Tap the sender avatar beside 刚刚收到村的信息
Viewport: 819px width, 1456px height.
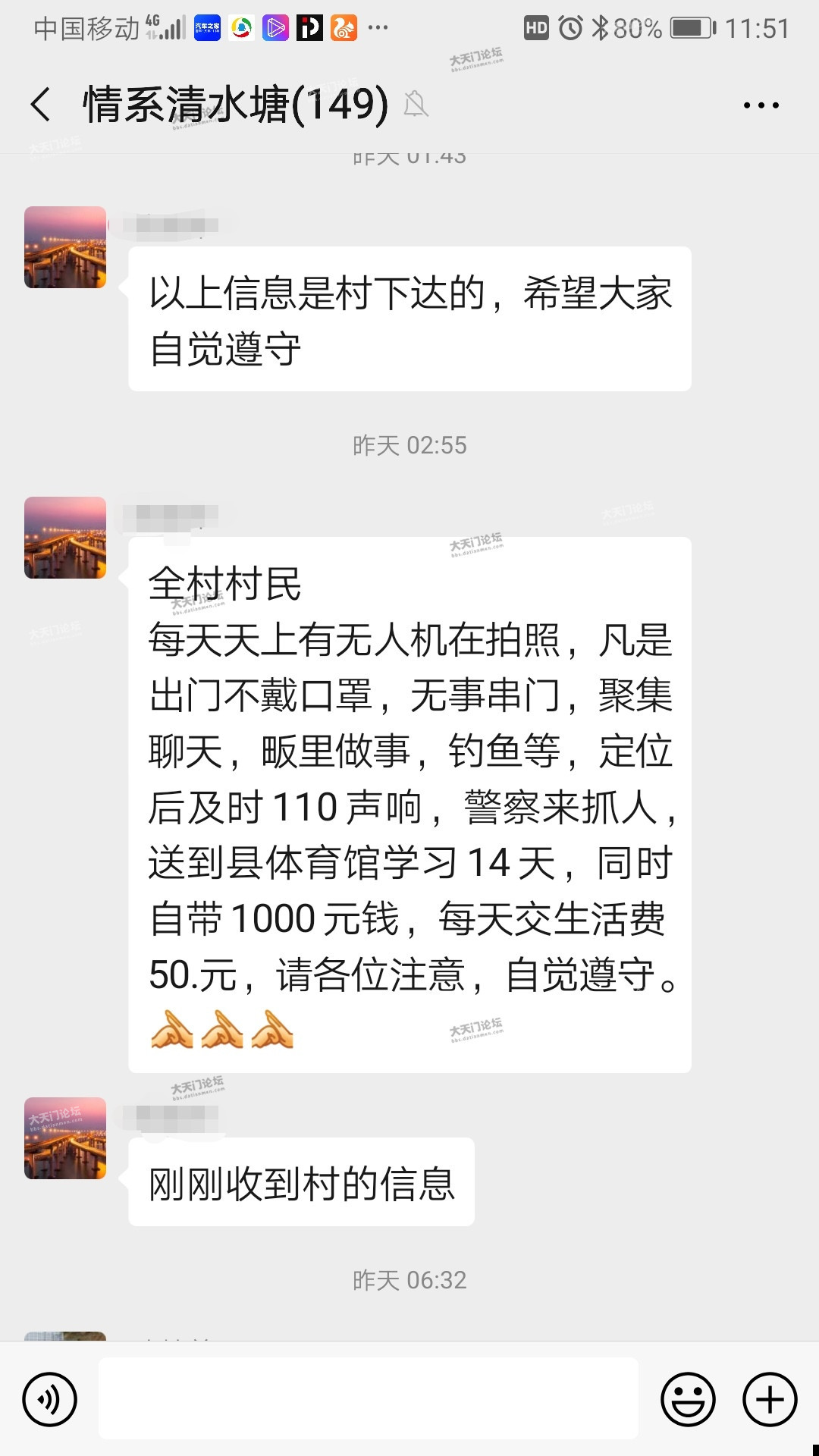[x=65, y=1138]
